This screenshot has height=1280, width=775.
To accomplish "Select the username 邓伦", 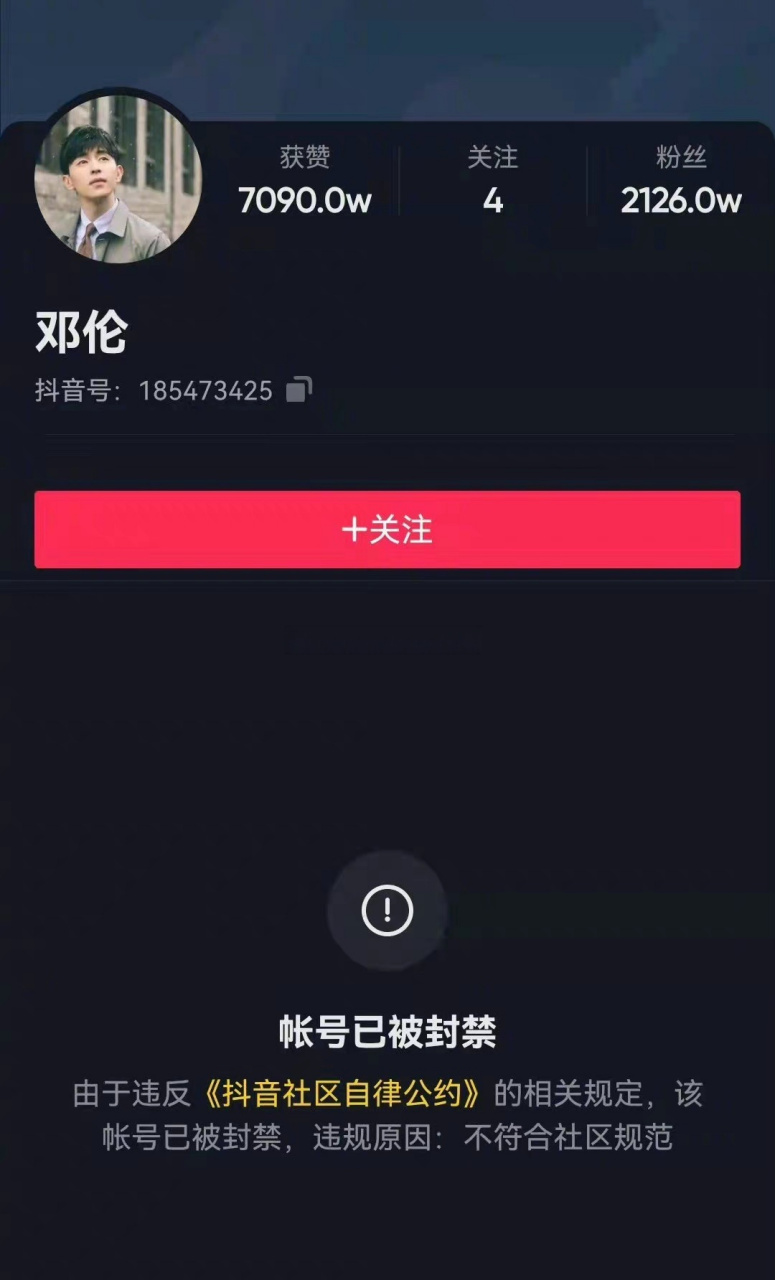I will tap(81, 332).
